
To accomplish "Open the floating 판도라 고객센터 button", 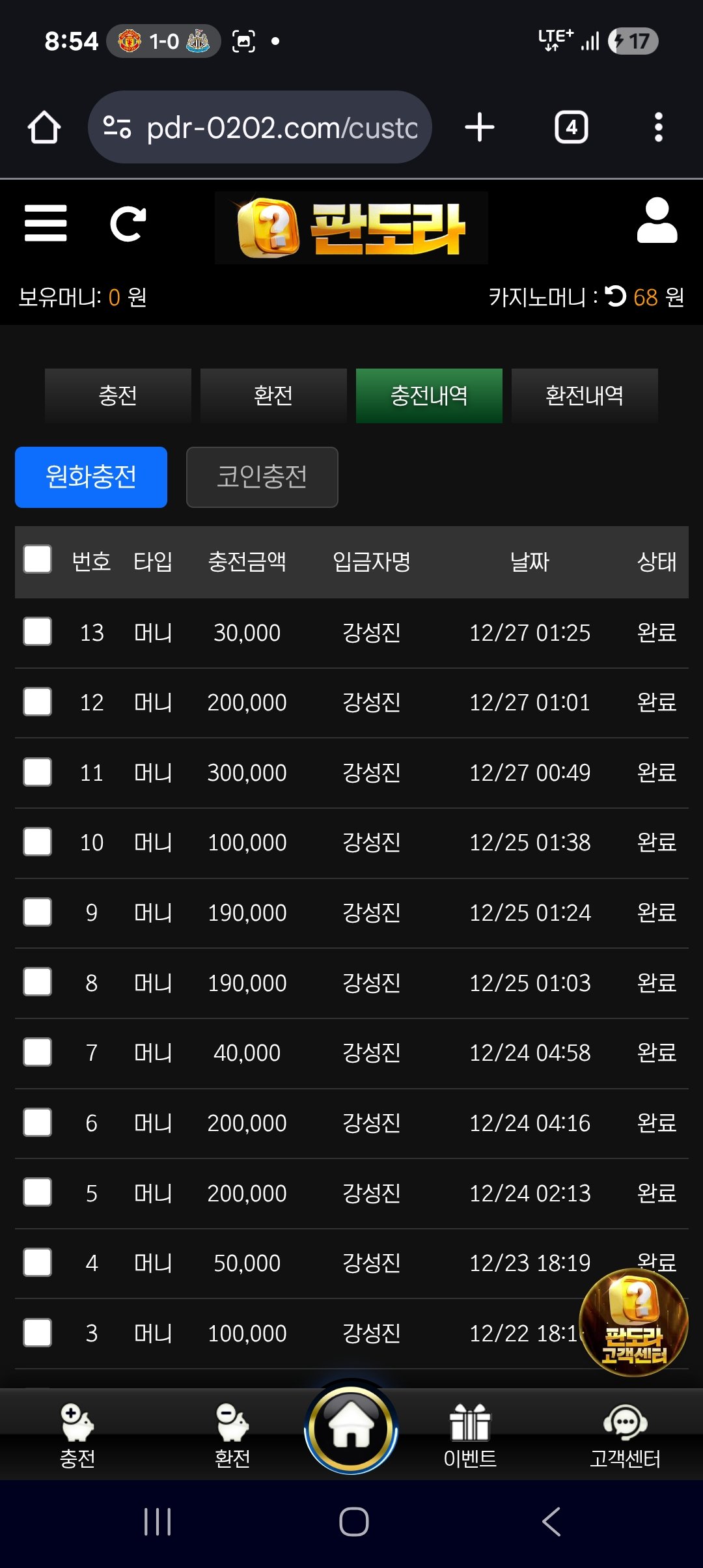I will (x=633, y=1322).
